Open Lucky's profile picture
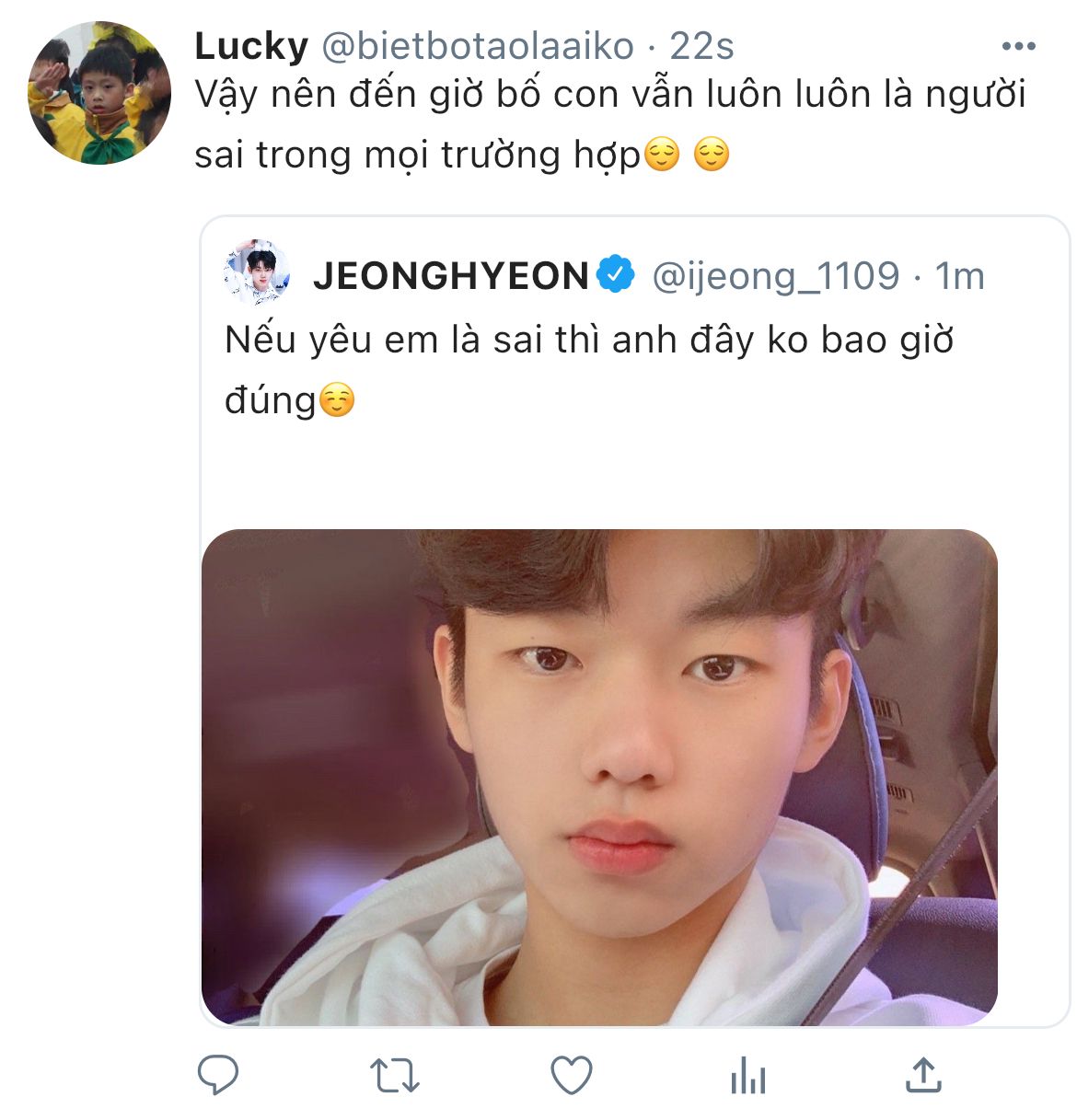Viewport: 1077px width, 1120px height. coord(98,94)
